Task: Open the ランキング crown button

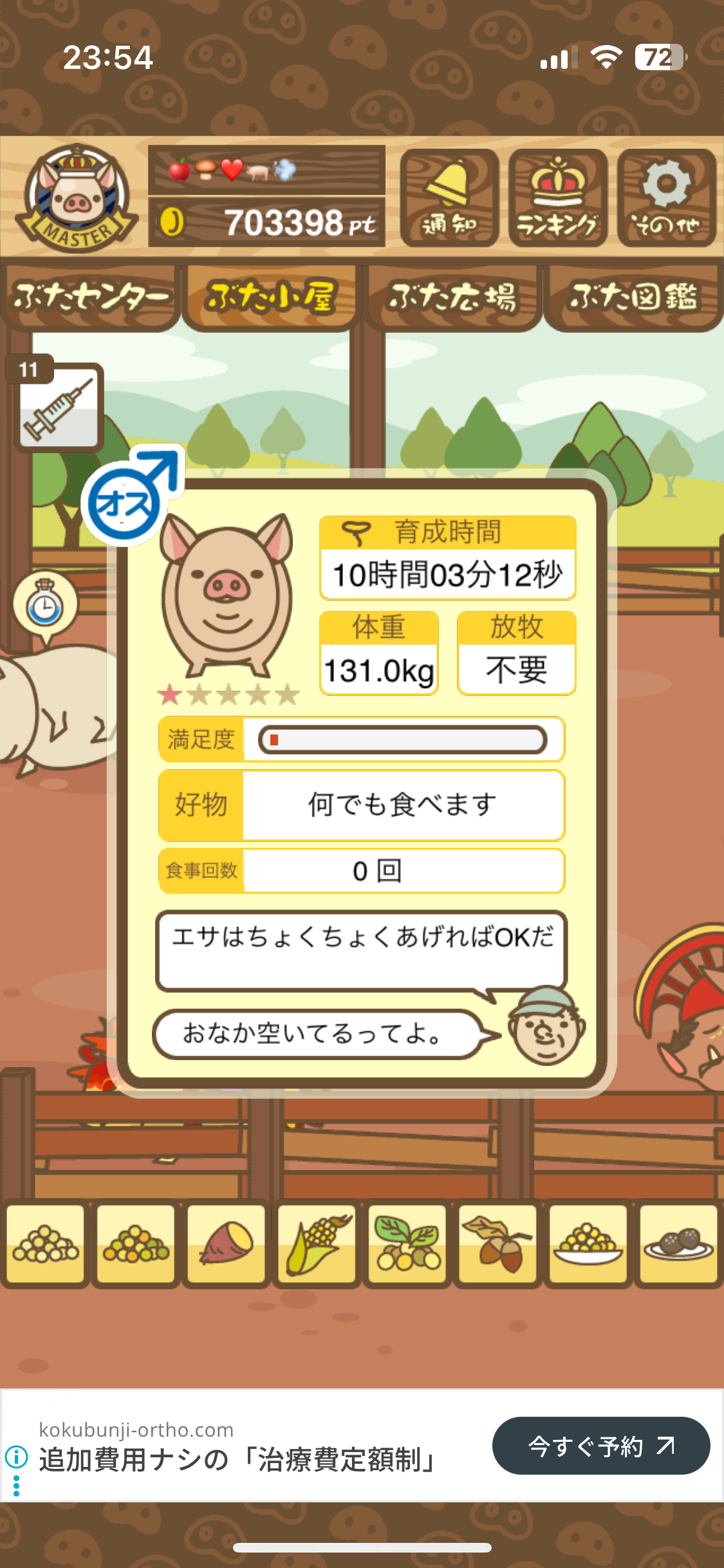Action: [557, 198]
